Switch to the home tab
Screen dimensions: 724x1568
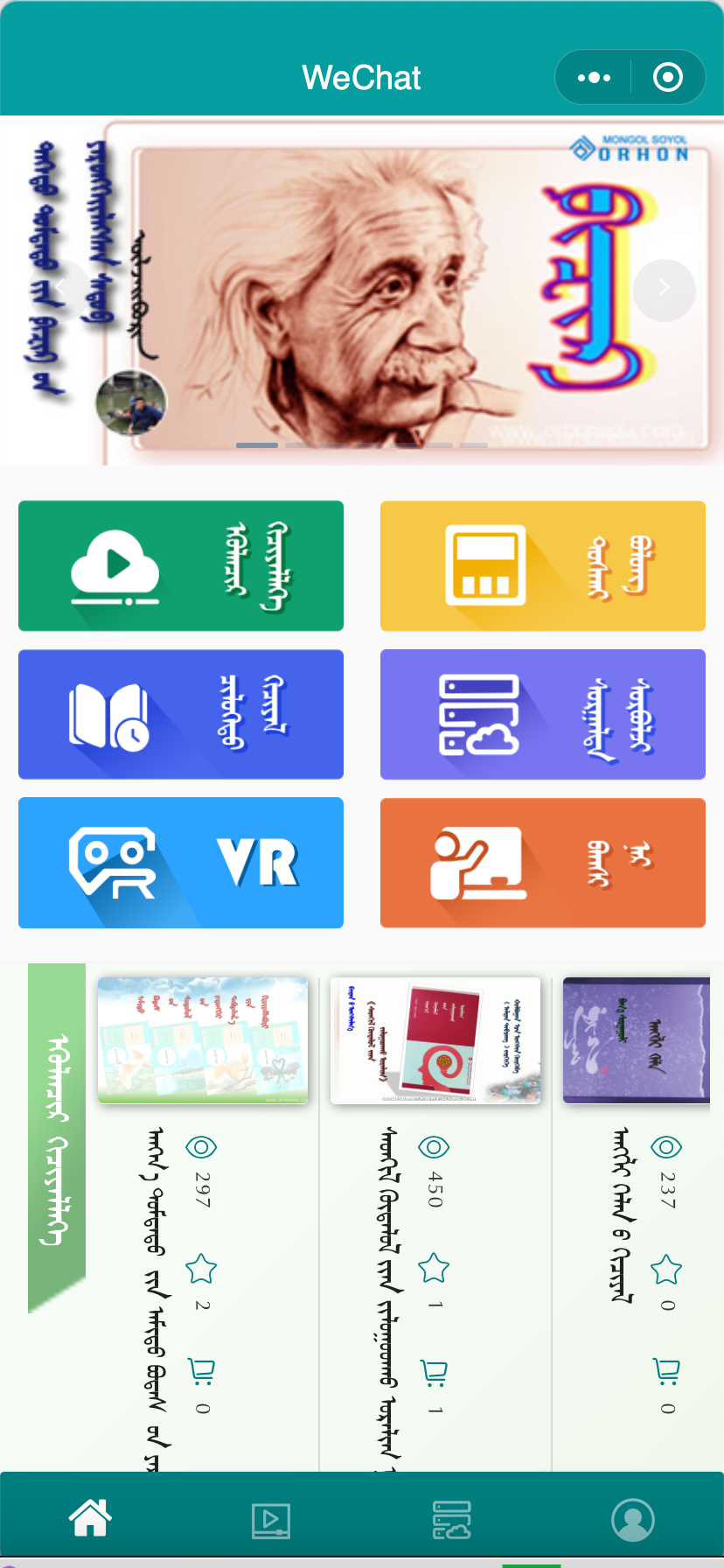pos(90,1519)
